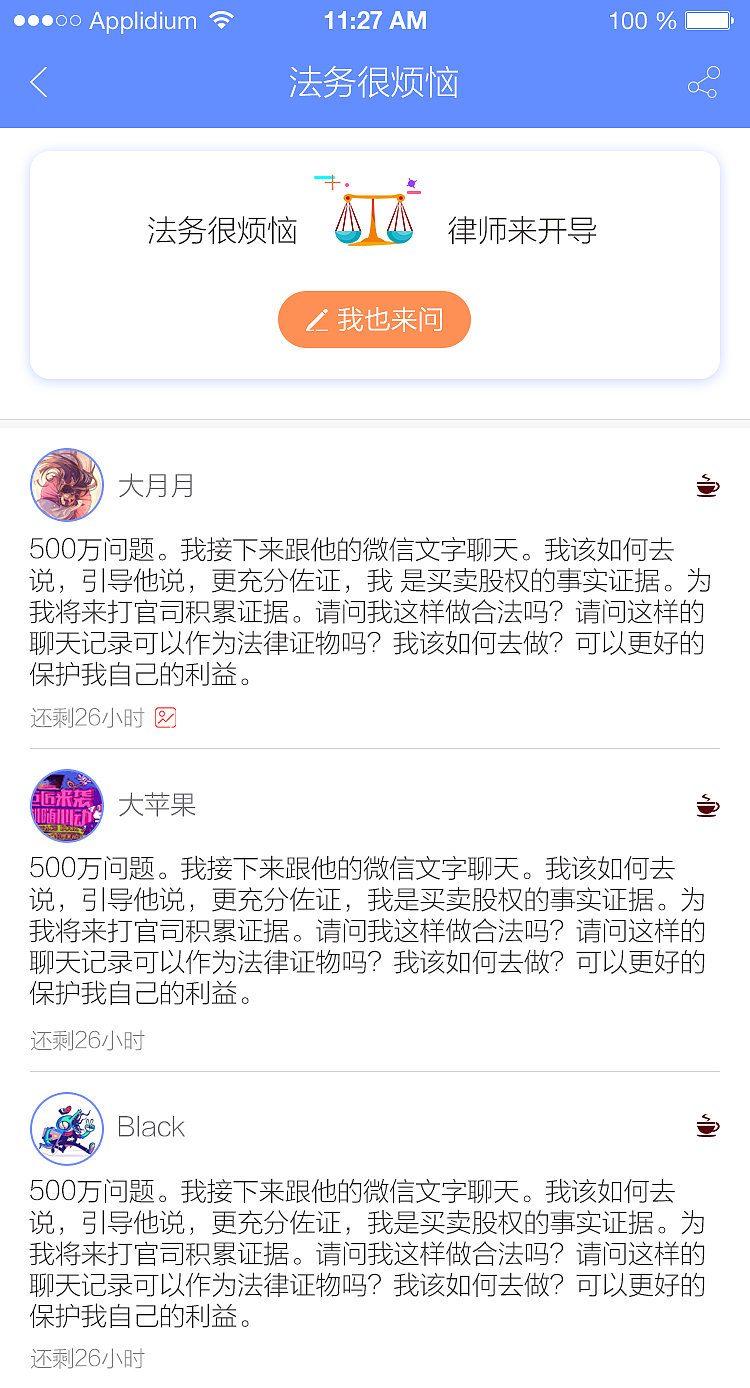Viewport: 750px width, 1388px height.
Task: Open 大月月's avatar thumbnail
Action: pos(66,485)
